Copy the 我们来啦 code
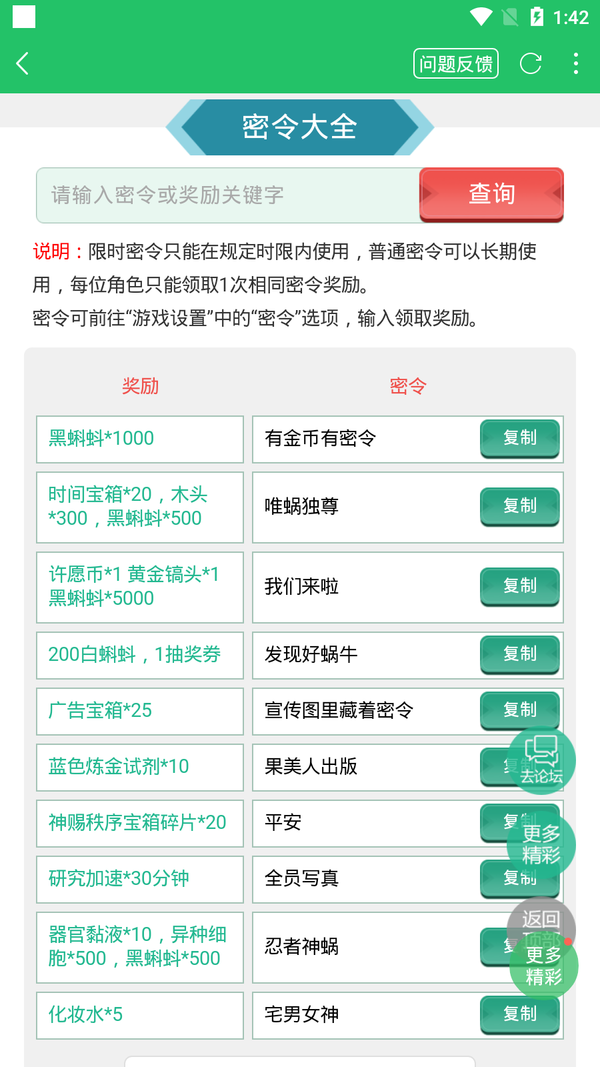The image size is (600, 1067). 519,586
